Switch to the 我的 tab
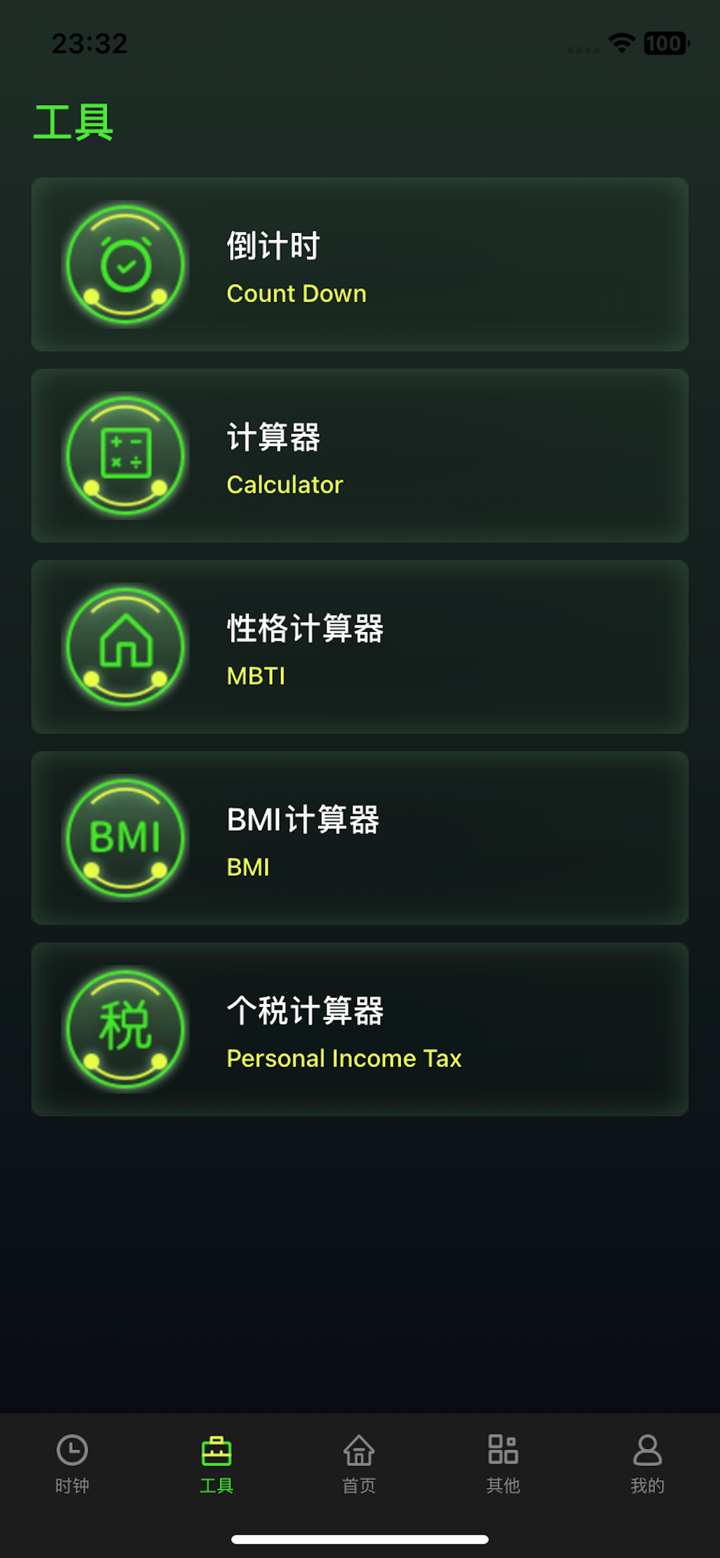The image size is (720, 1558). tap(647, 1463)
